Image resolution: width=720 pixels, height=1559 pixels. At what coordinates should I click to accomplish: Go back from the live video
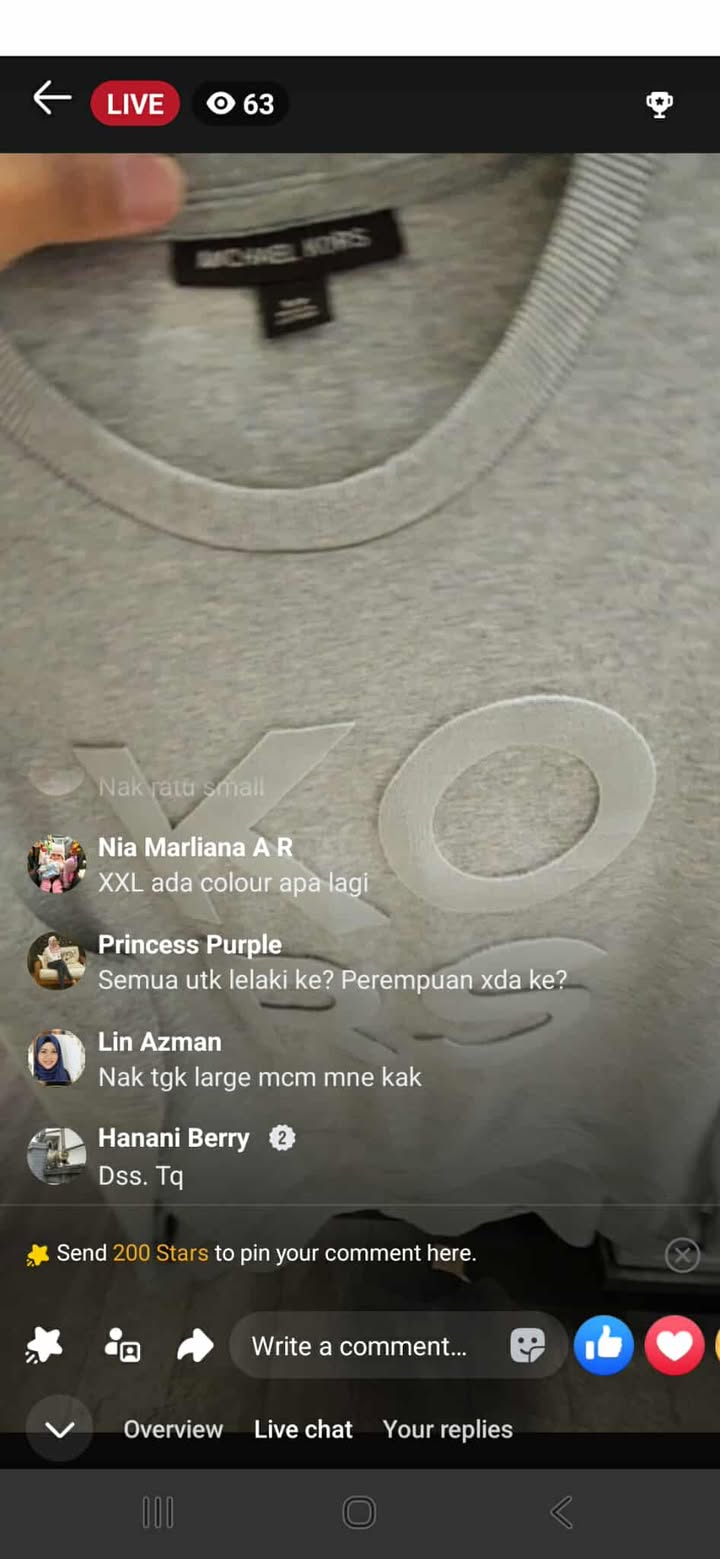[52, 99]
